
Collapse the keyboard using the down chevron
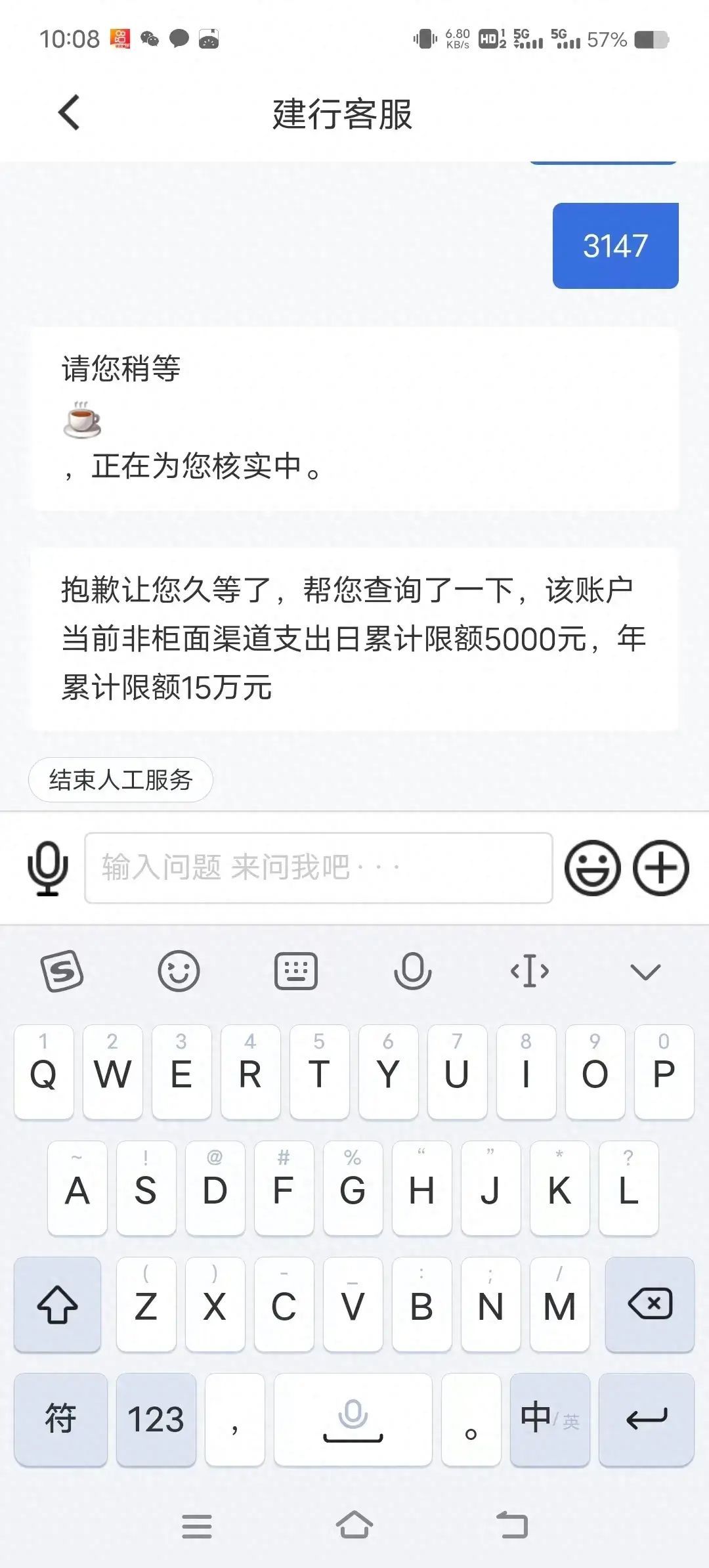[x=647, y=972]
